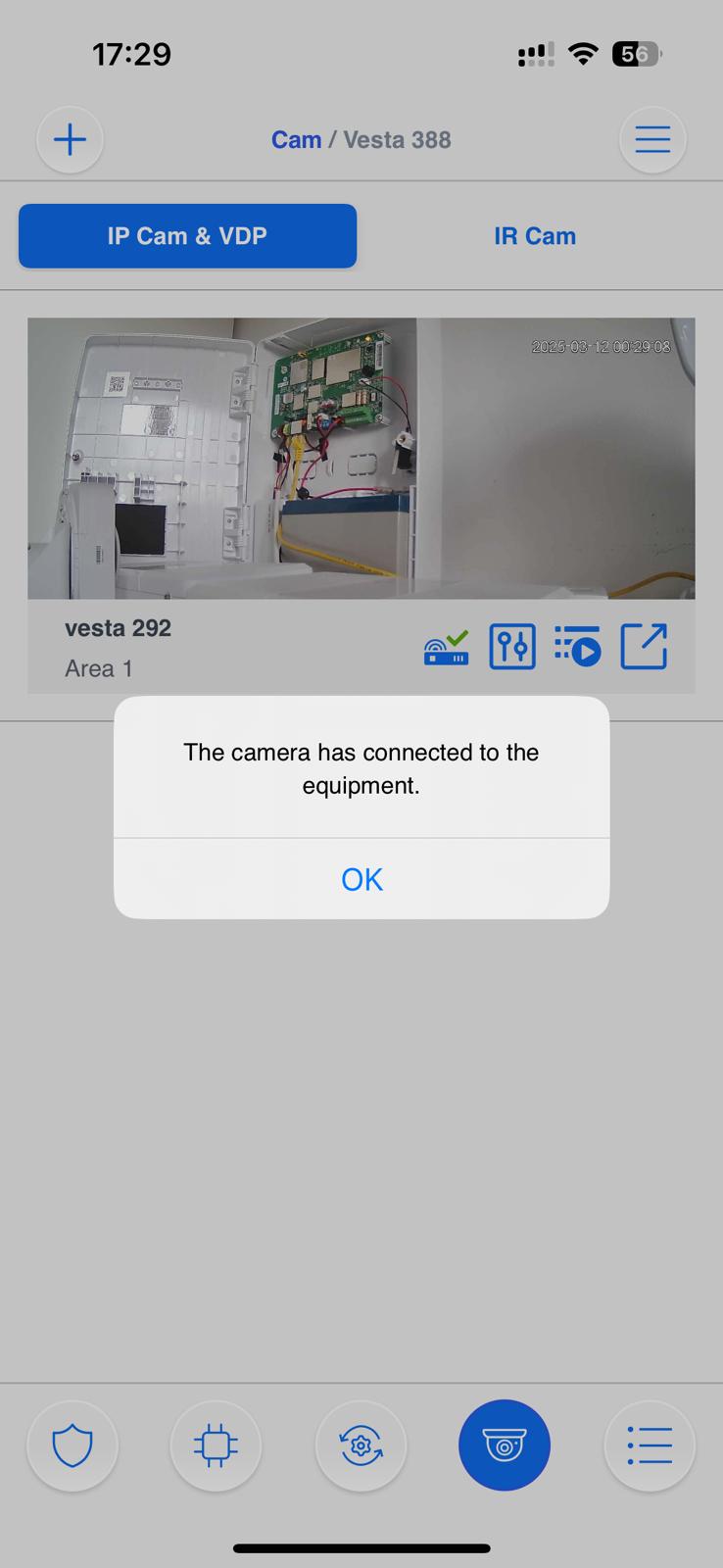Open the hamburger menu

652,140
